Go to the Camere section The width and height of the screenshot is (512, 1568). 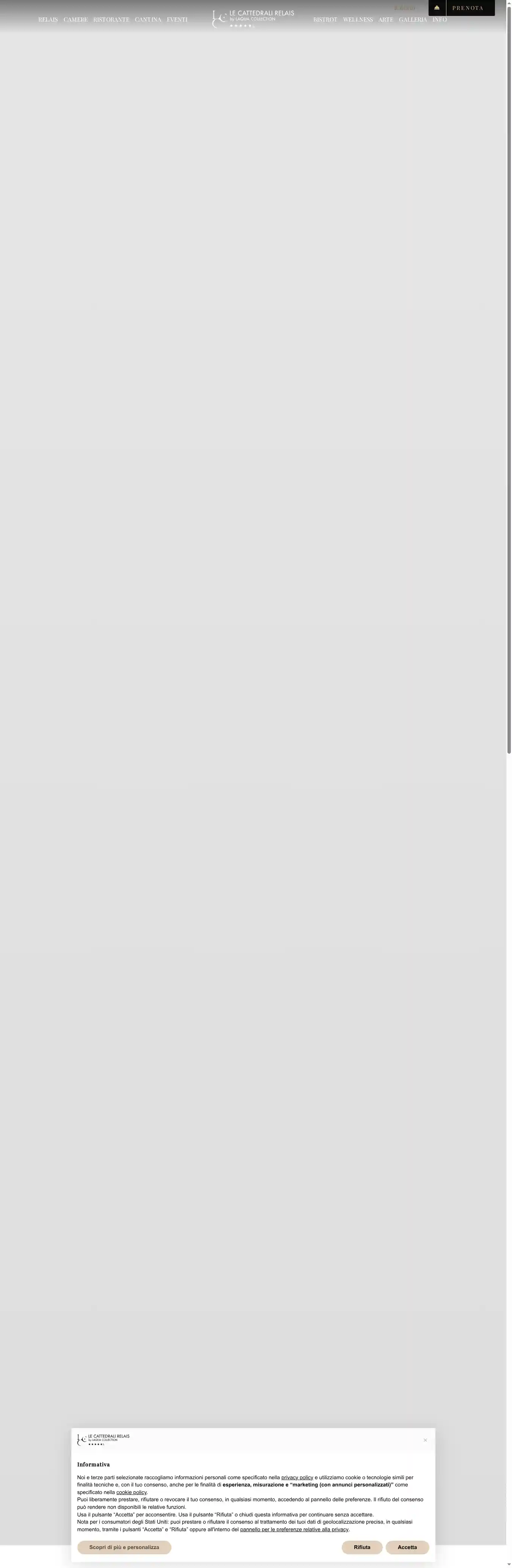tap(75, 19)
